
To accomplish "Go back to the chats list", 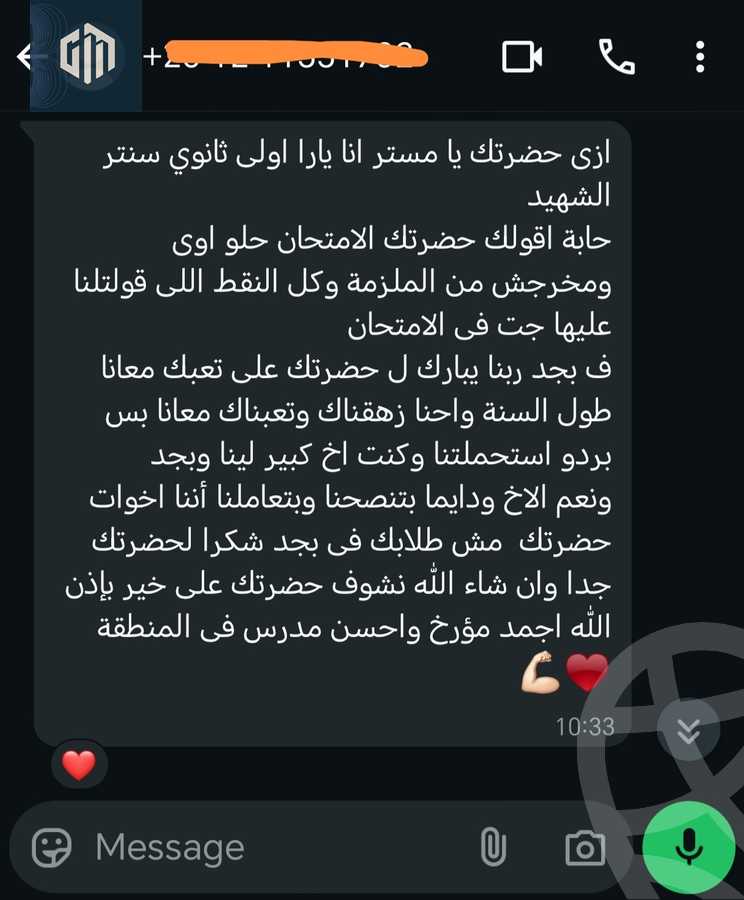I will [x=20, y=57].
